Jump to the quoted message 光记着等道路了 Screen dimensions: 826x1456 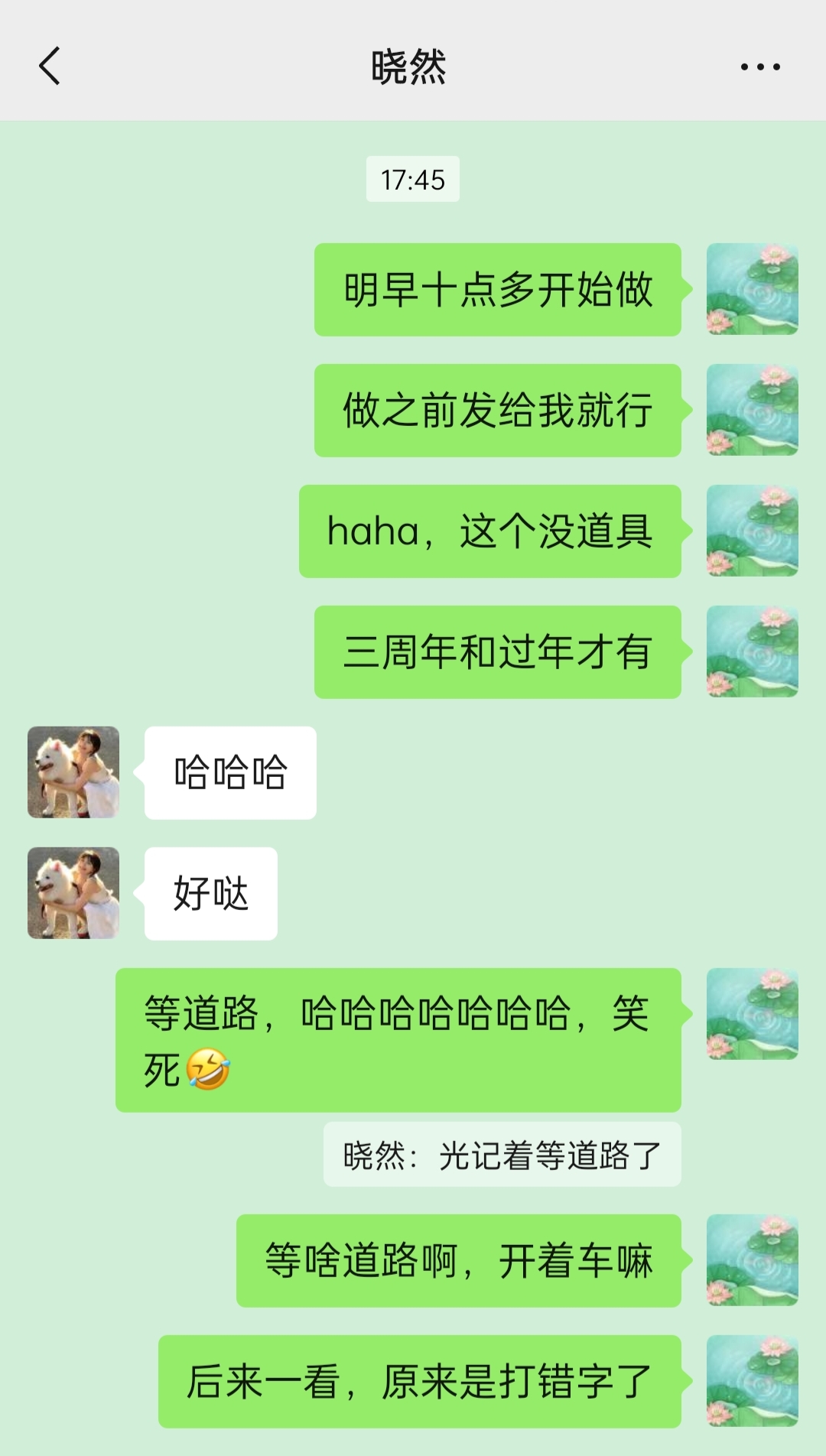coord(502,1155)
